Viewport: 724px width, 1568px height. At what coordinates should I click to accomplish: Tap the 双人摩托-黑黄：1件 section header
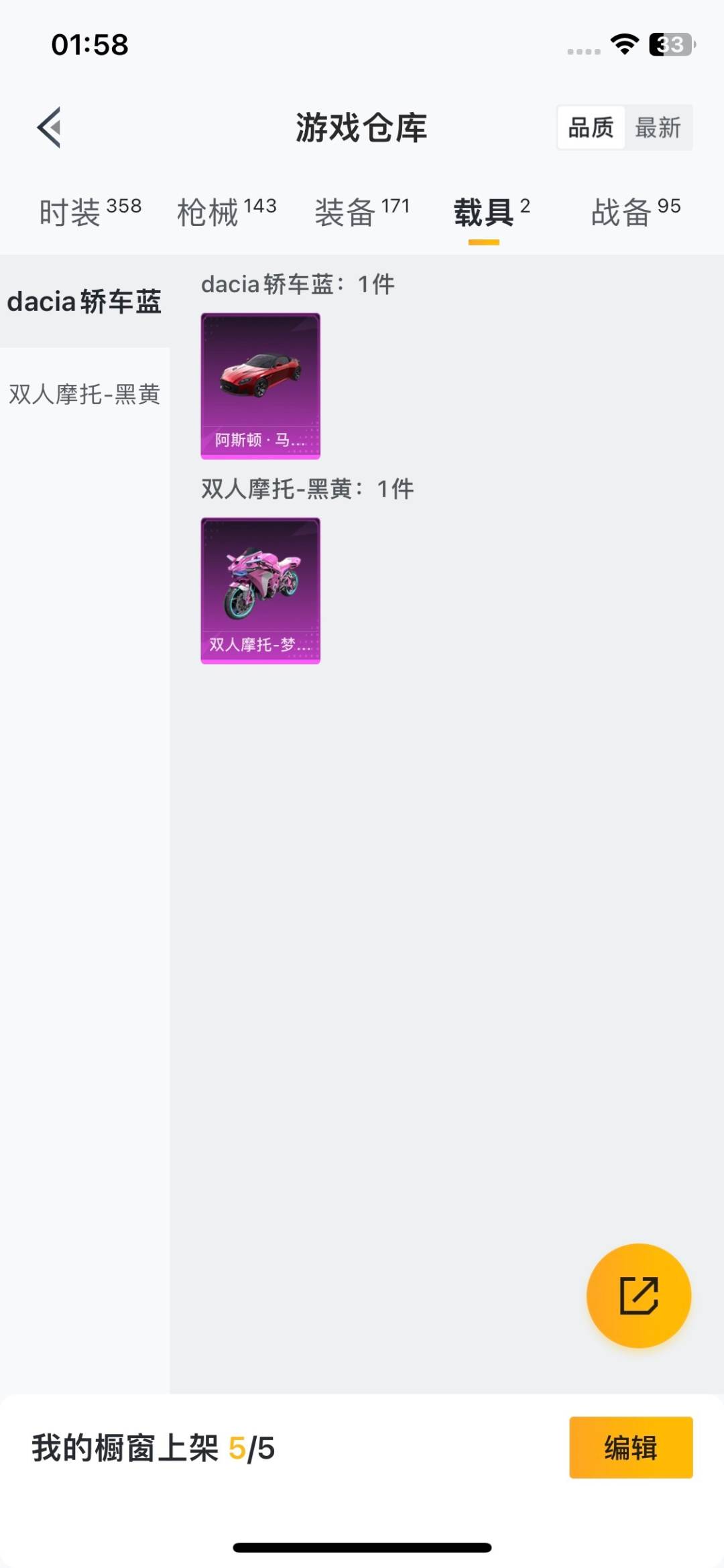(x=308, y=490)
